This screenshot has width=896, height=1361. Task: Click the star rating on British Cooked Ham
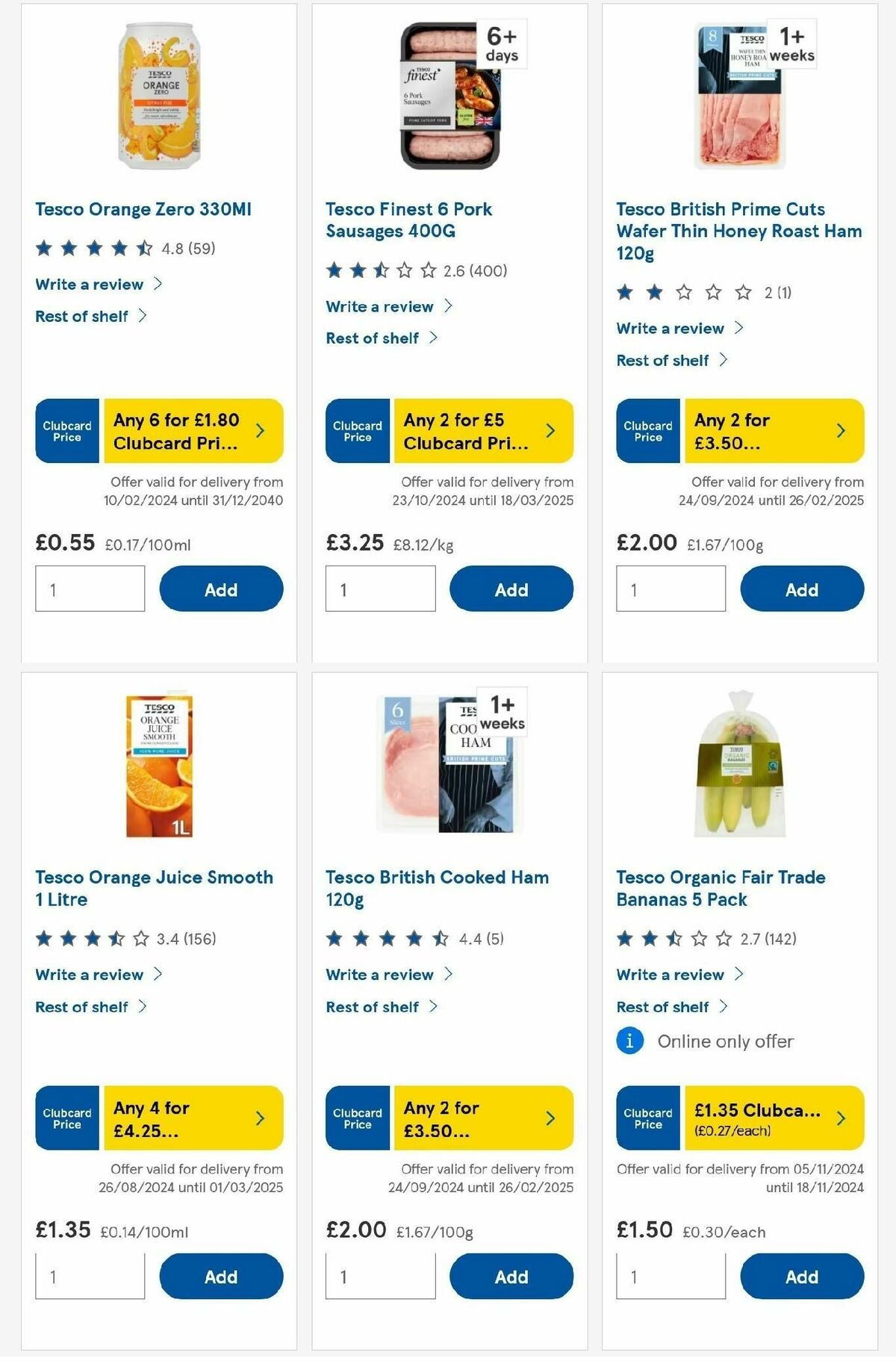tap(388, 938)
